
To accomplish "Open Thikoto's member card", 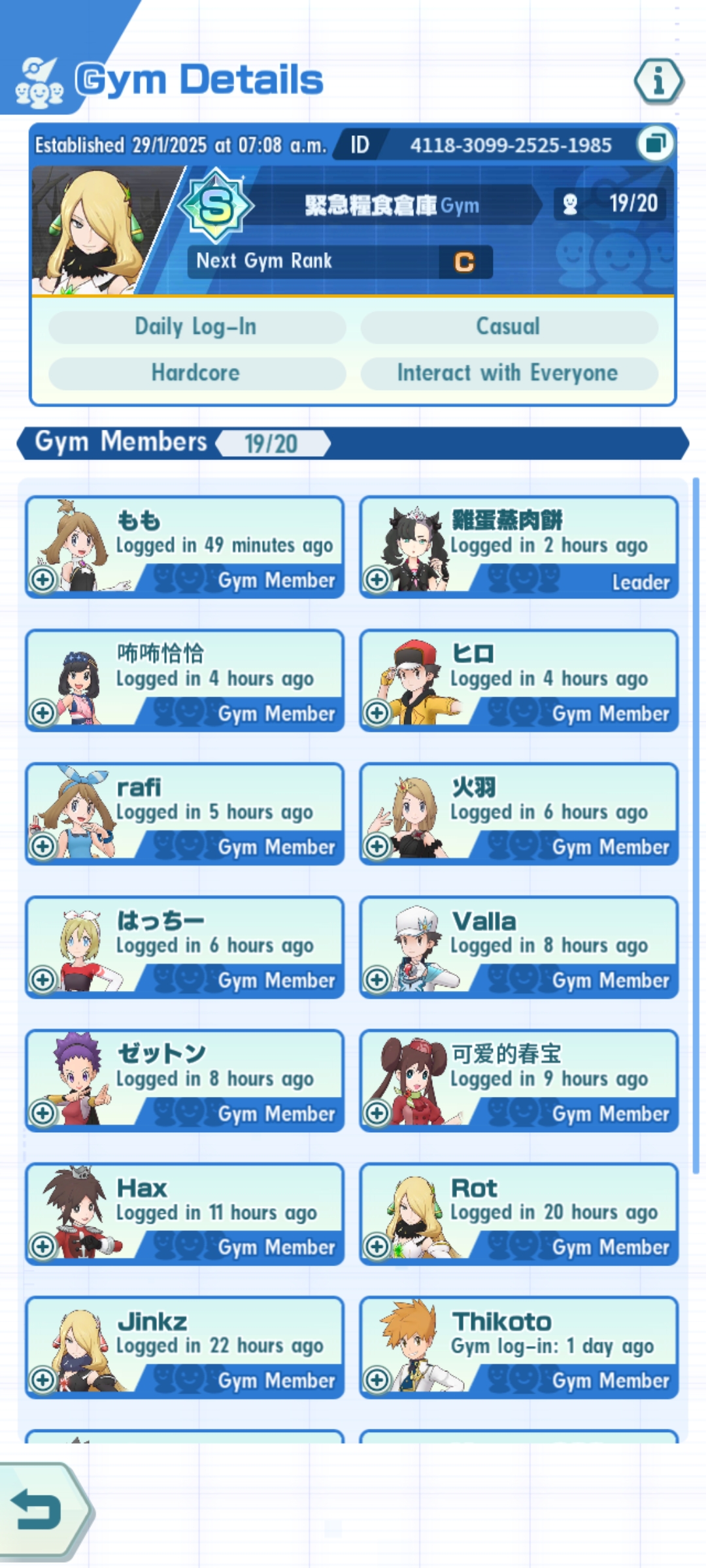I will pos(519,1347).
